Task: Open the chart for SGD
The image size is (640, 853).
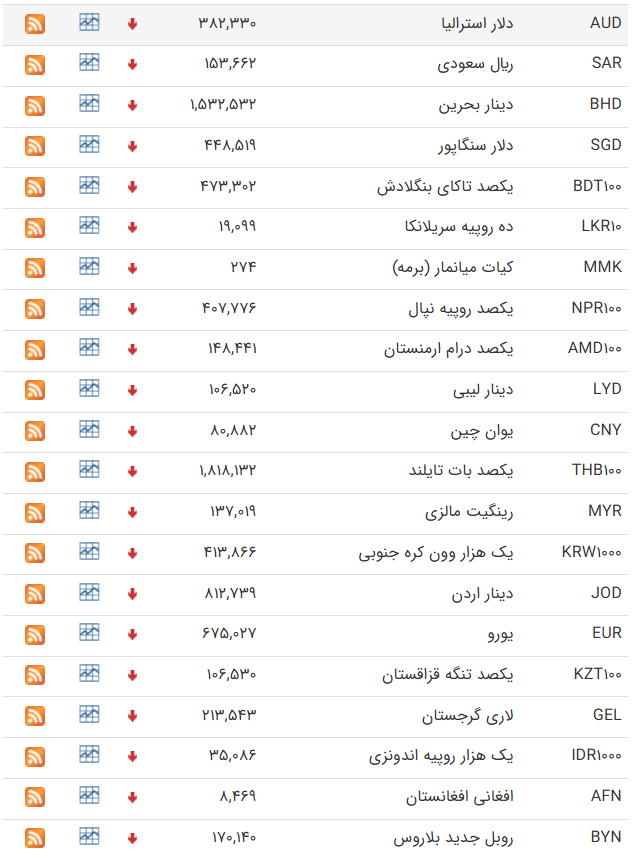Action: point(90,144)
